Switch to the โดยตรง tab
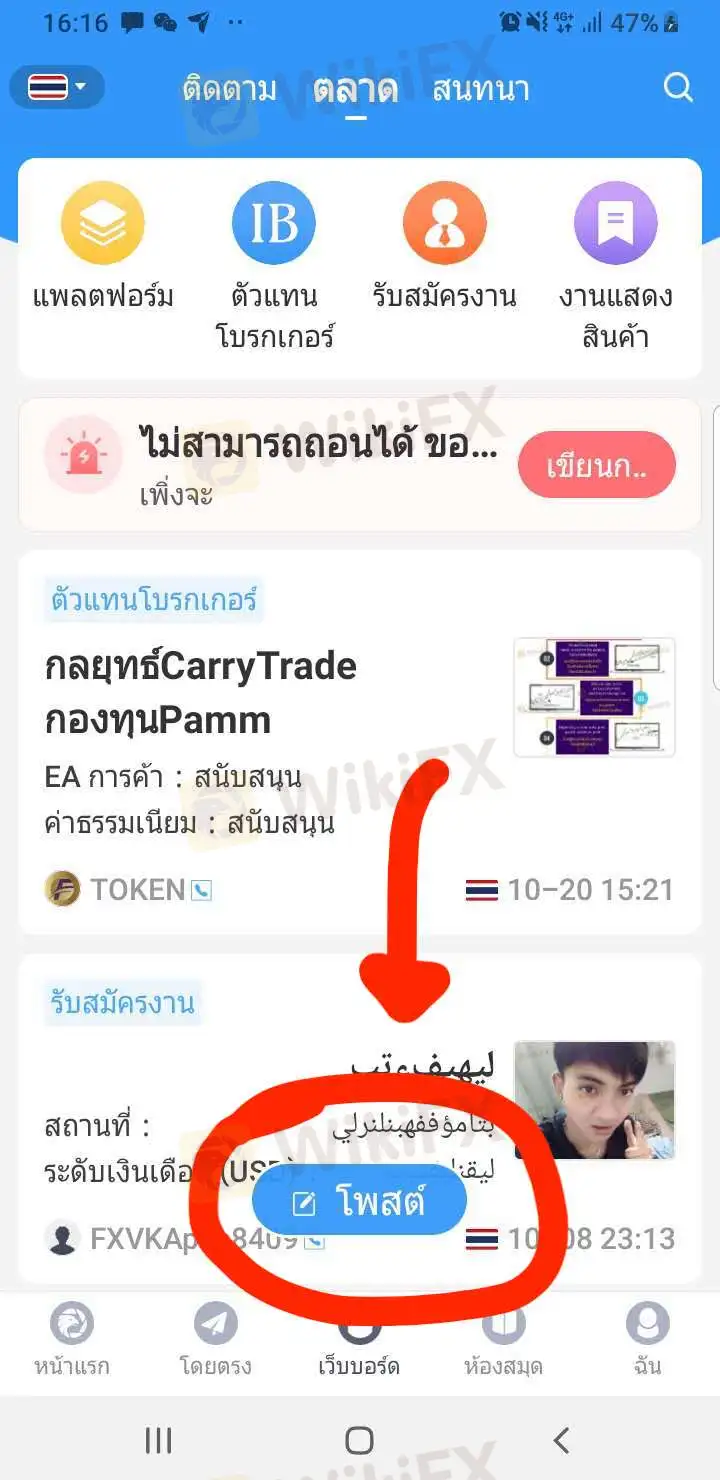This screenshot has width=720, height=1480. click(215, 1340)
